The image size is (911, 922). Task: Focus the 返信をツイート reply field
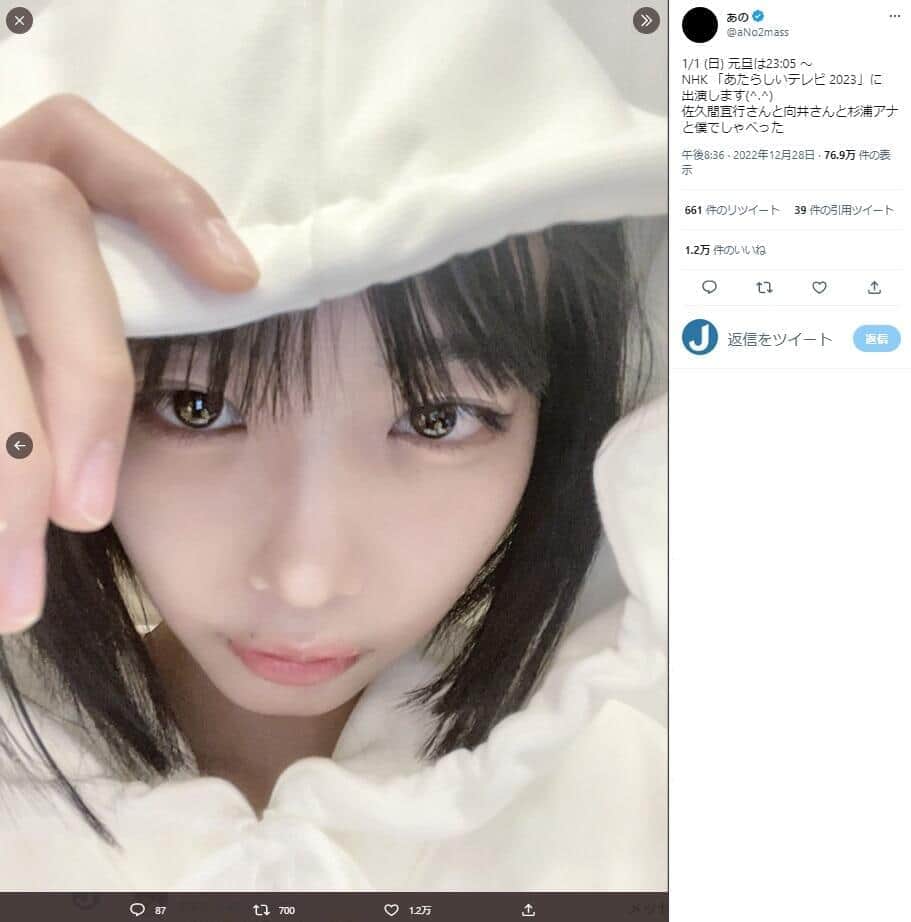[780, 339]
